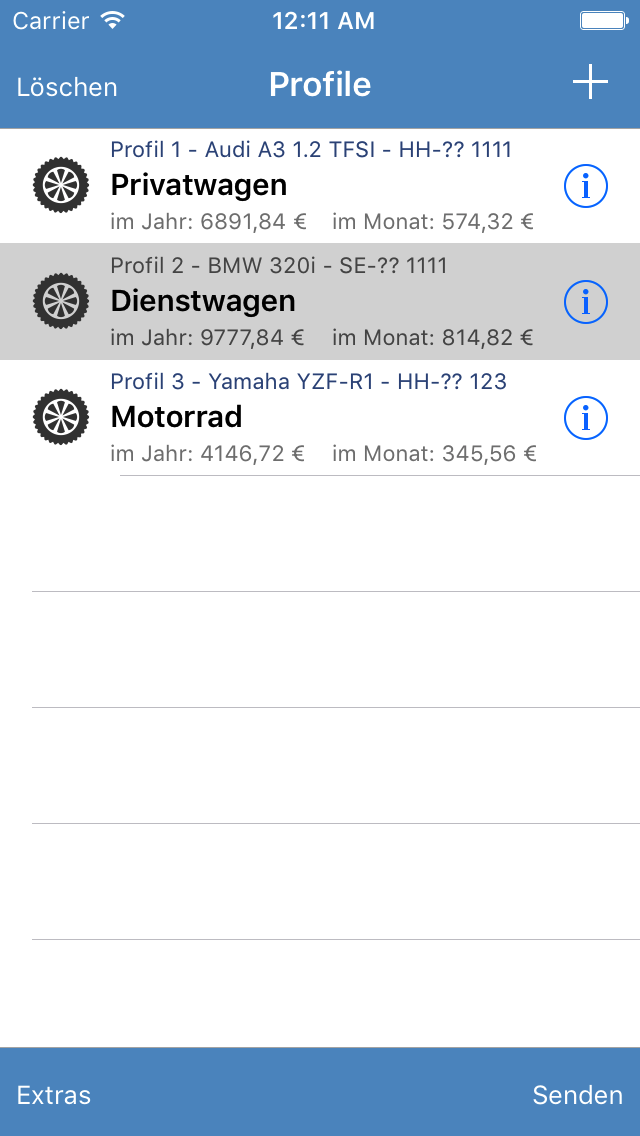Select the Dienstwagen profile
This screenshot has width=640, height=1136.
pos(320,302)
